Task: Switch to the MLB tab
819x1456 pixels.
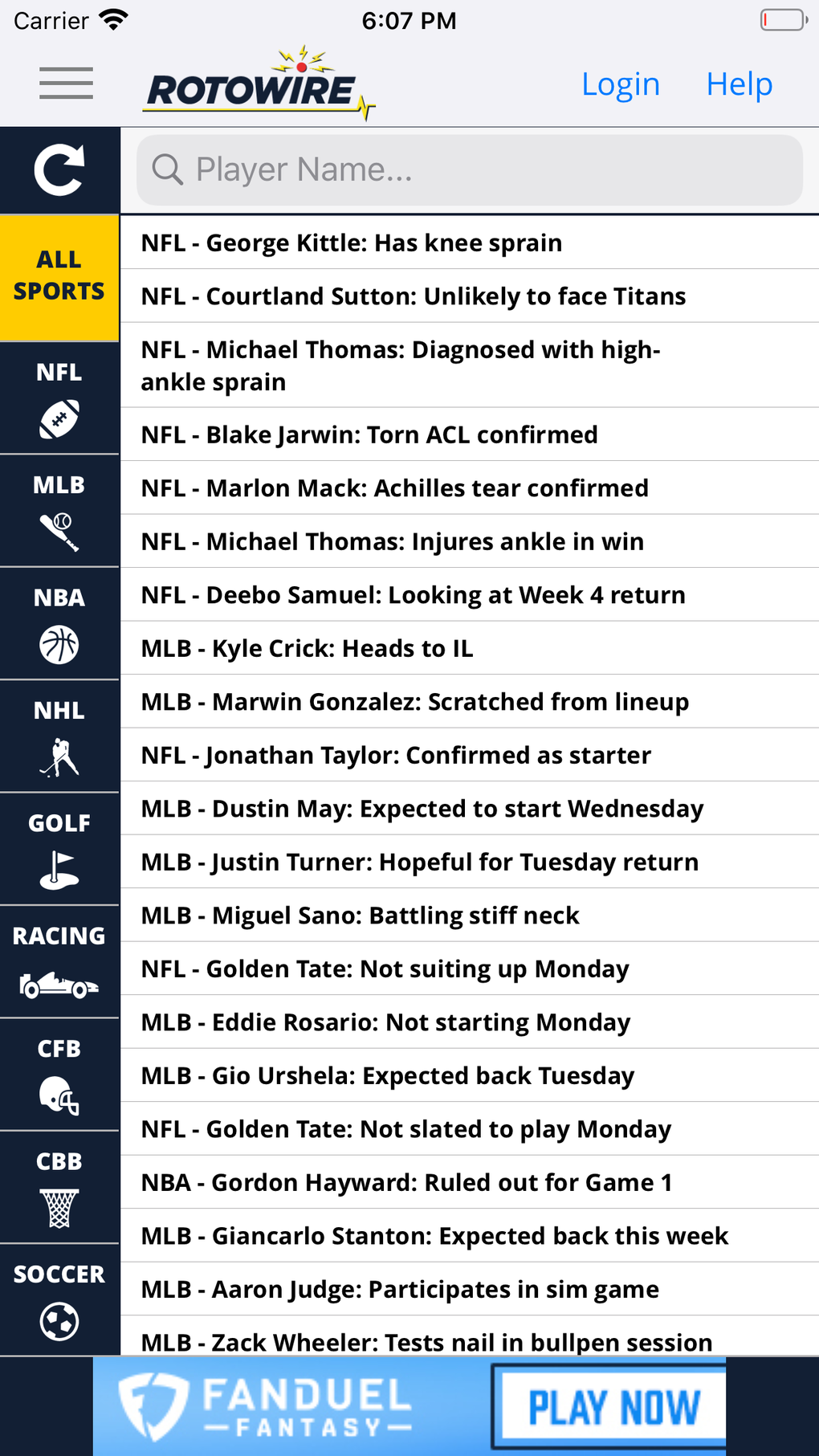Action: click(59, 511)
